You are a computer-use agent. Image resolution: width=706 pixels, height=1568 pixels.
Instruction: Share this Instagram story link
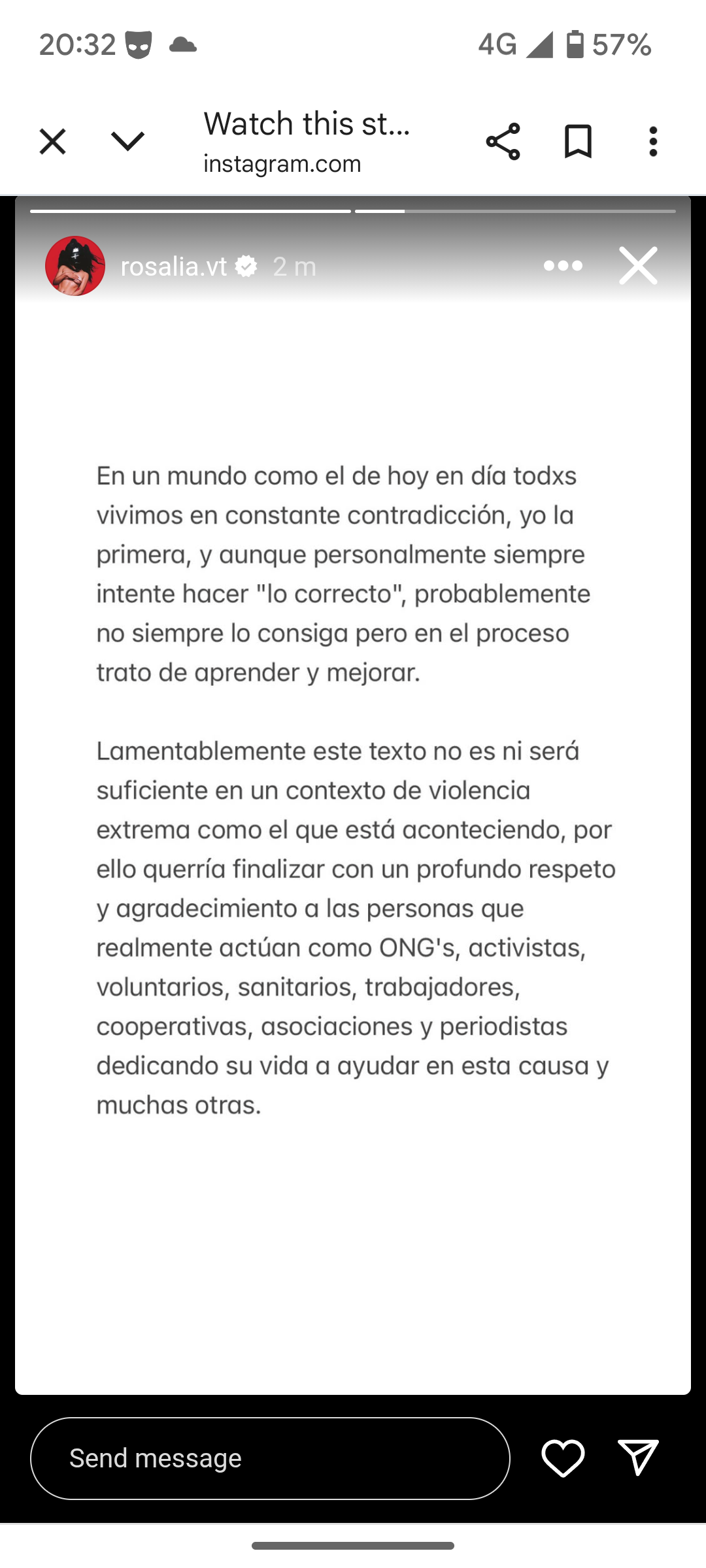[x=503, y=141]
